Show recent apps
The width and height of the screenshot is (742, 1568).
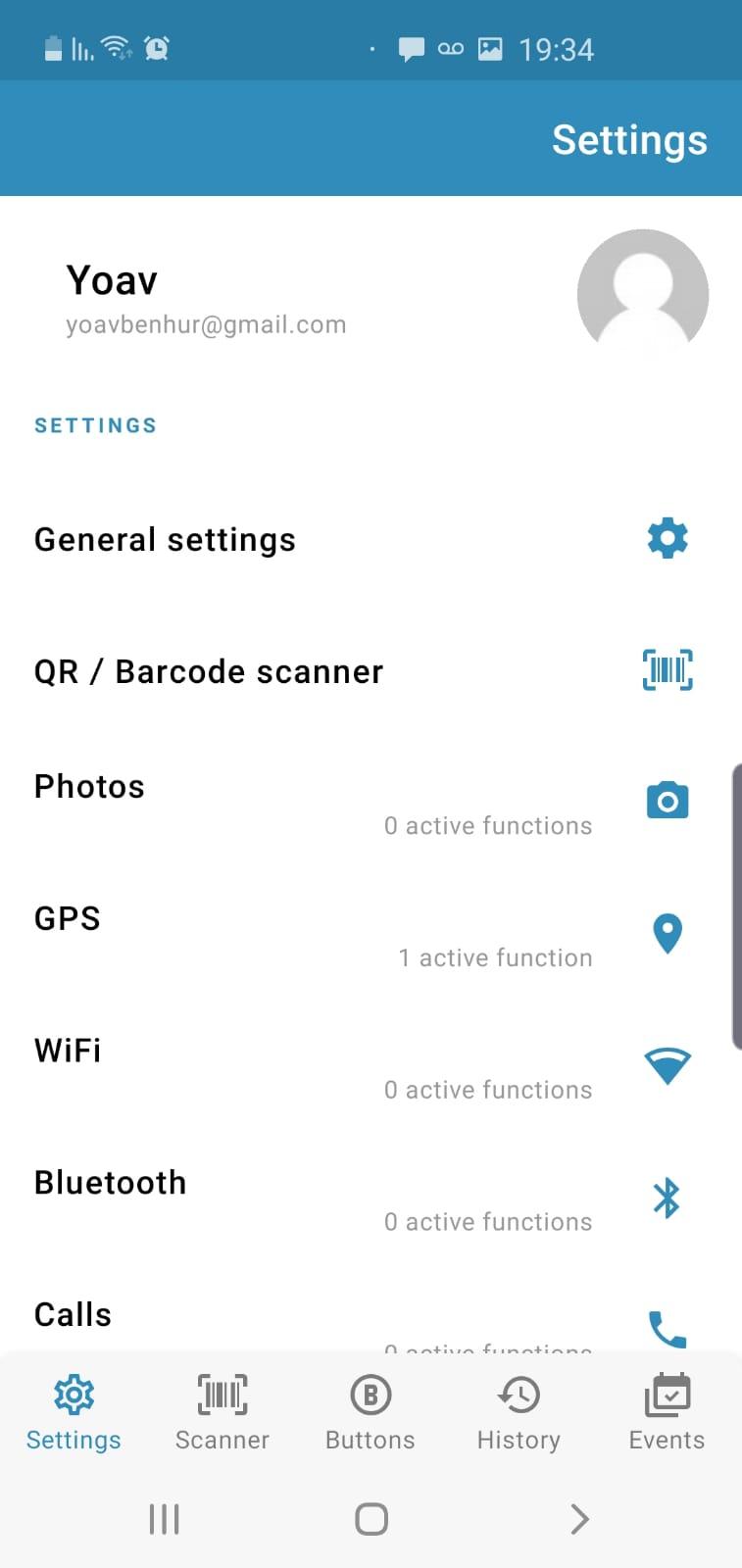click(164, 1519)
